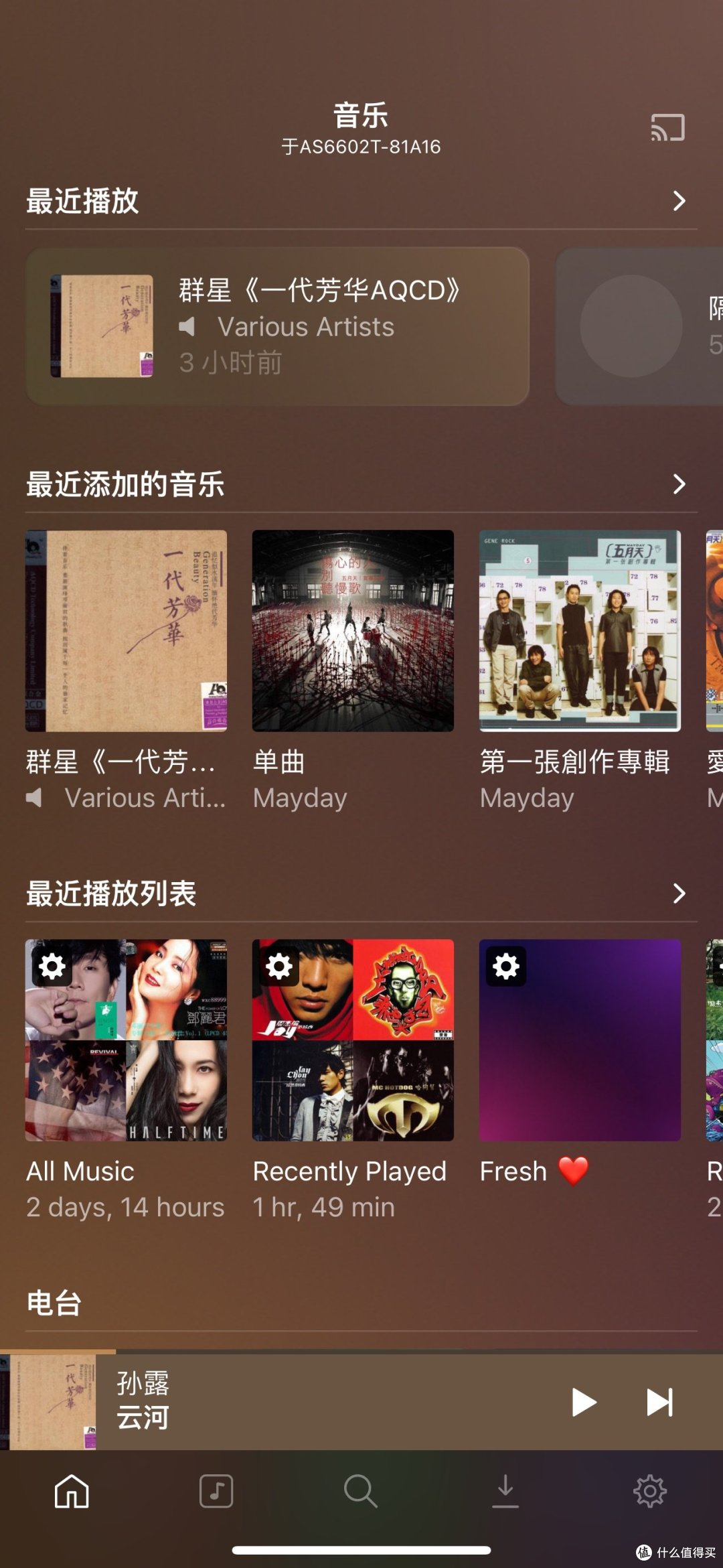Open settings gear on Recently Played playlist
Screen dimensions: 723x1568
278,967
